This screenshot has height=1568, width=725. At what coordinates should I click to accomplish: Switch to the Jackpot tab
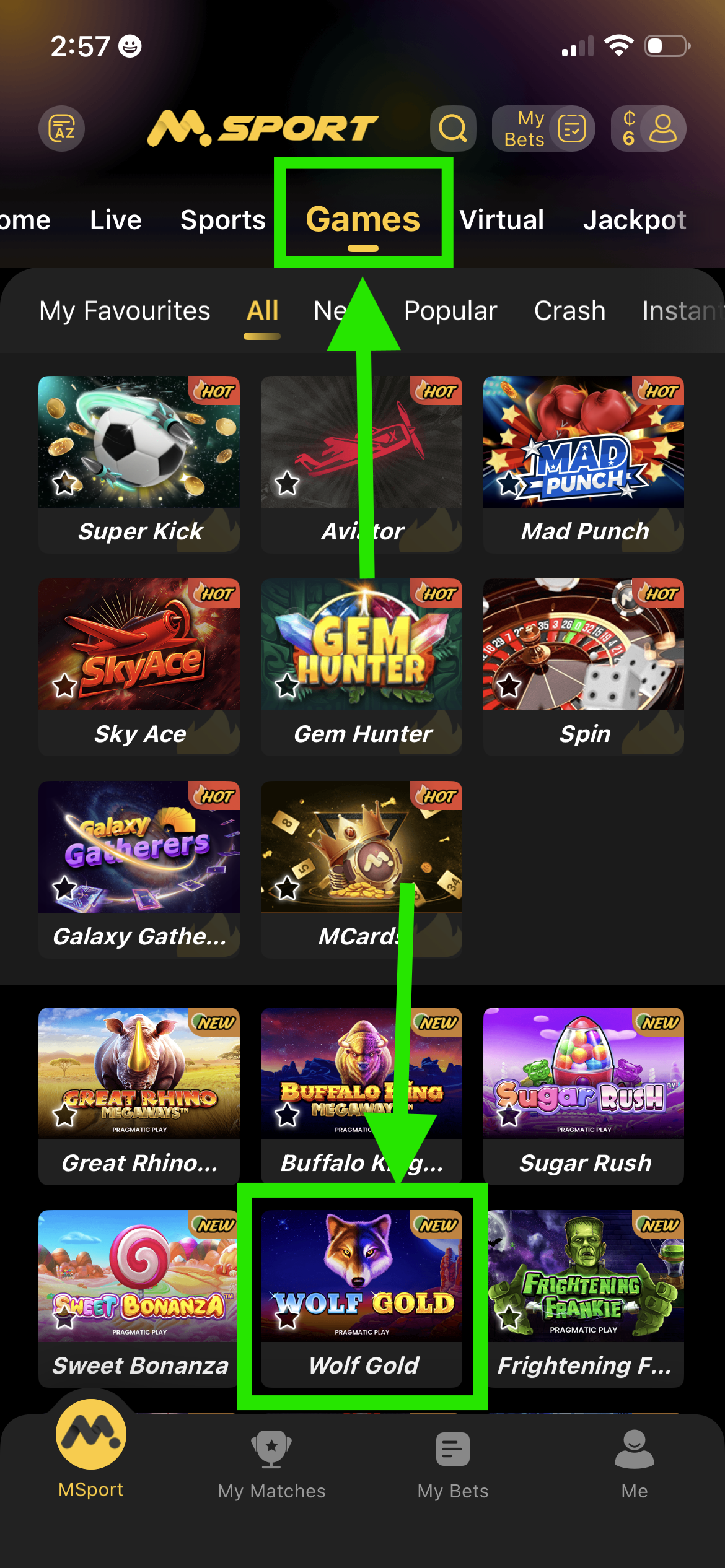[x=634, y=220]
